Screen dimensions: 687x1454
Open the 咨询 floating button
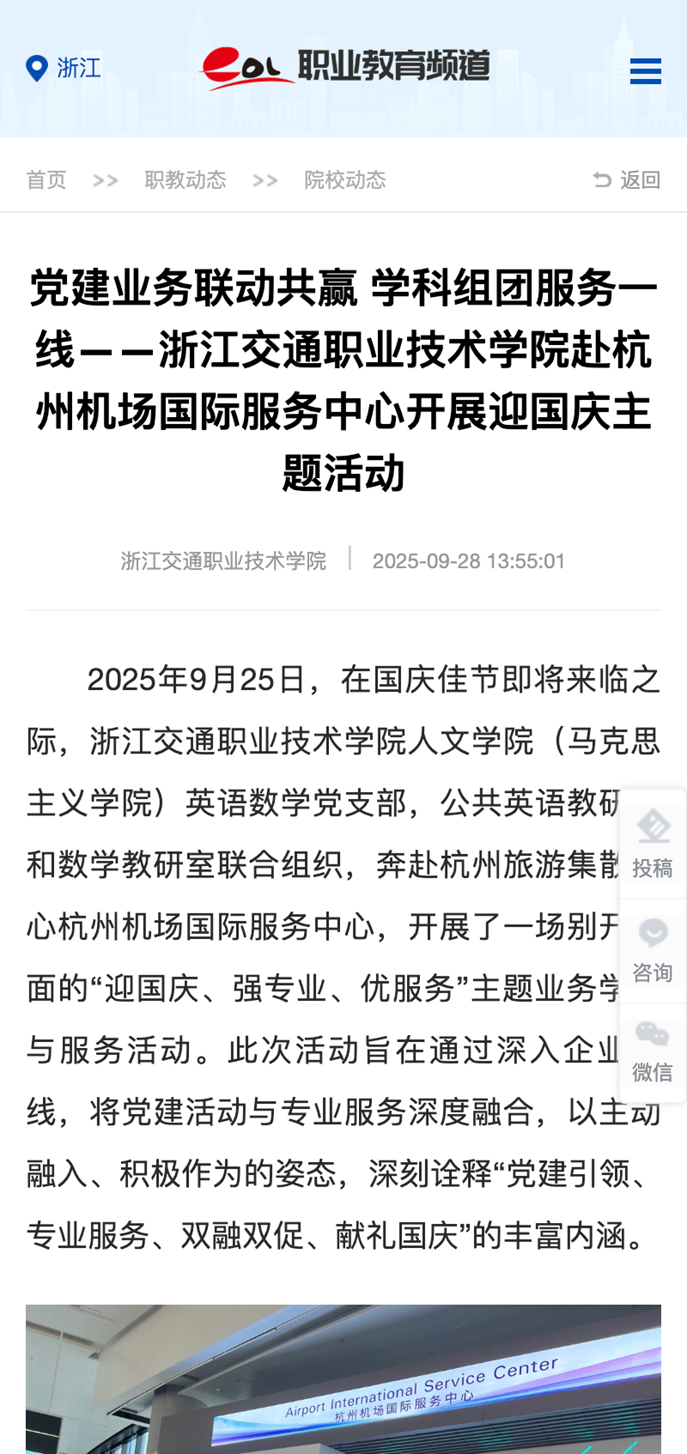(x=653, y=950)
